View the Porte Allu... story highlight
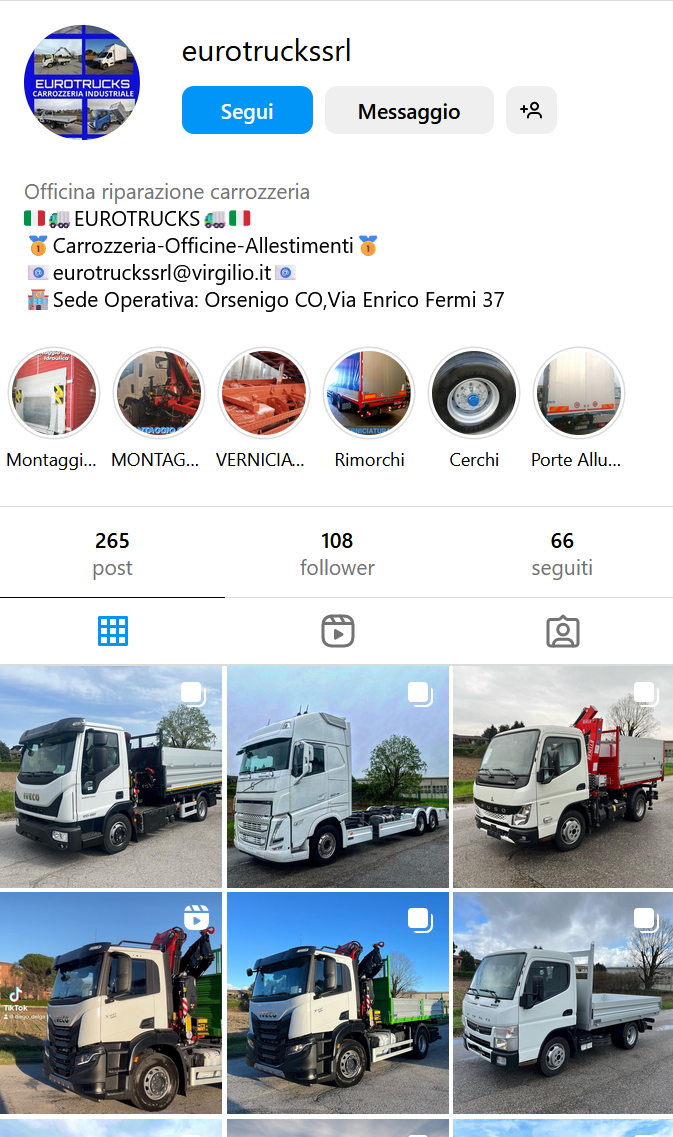This screenshot has height=1137, width=673. pyautogui.click(x=579, y=393)
